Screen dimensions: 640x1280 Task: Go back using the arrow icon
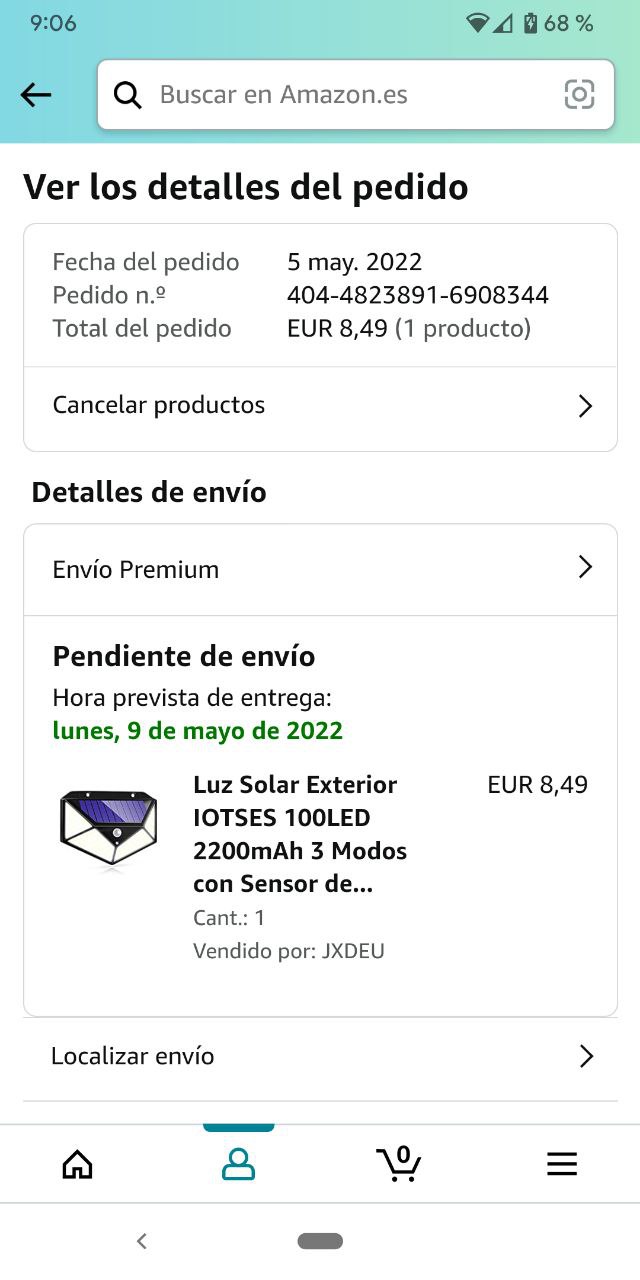36,95
